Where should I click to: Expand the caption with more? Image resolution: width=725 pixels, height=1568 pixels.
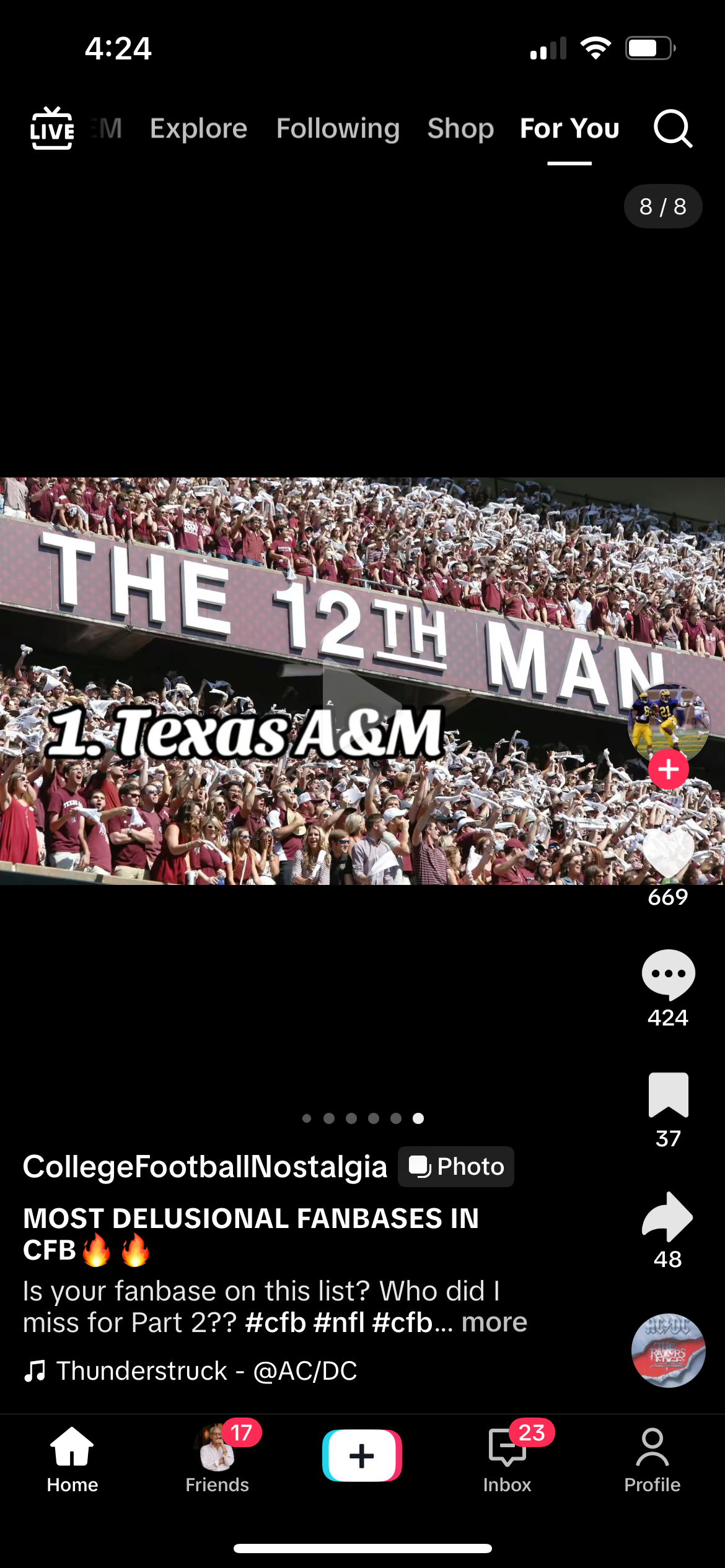[x=494, y=1322]
